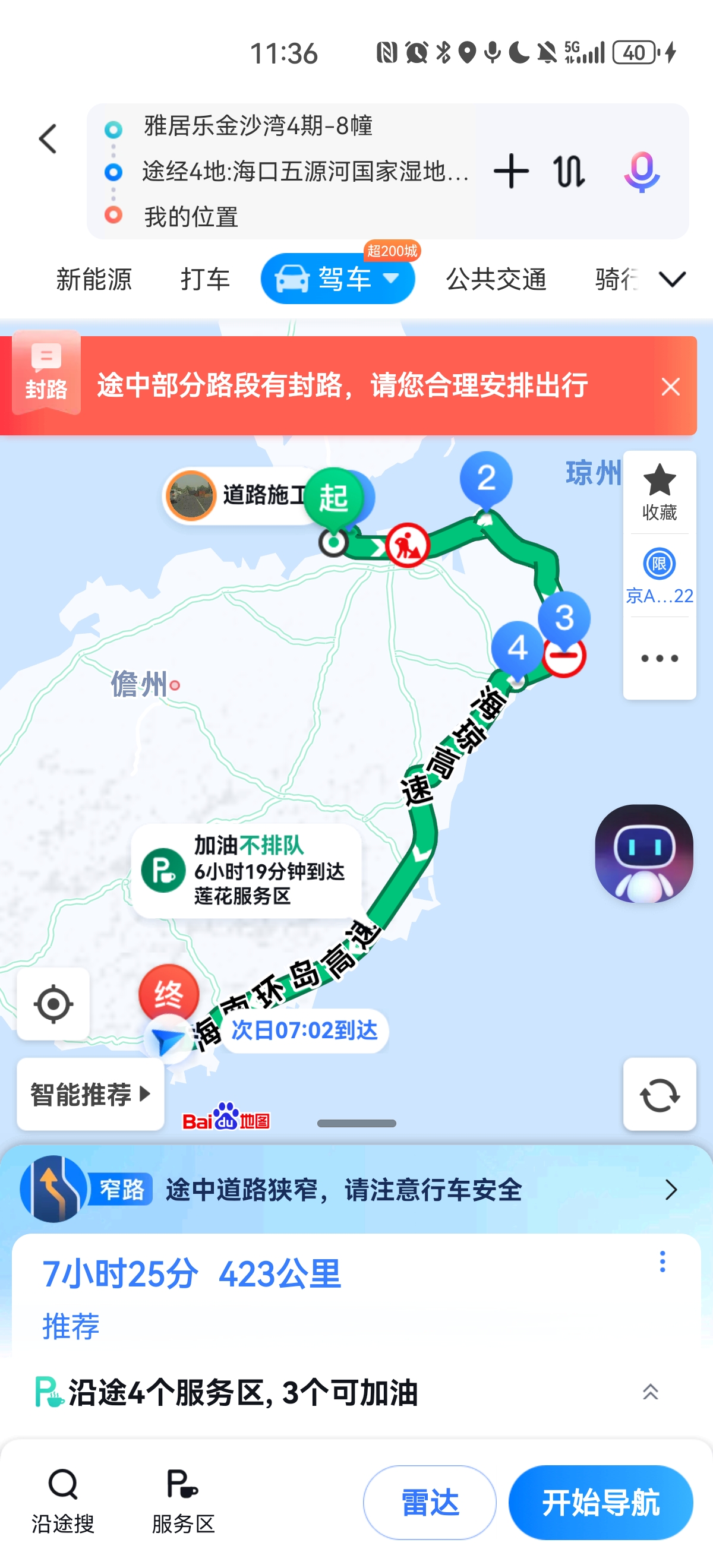713x1568 pixels.
Task: Activate voice input microphone
Action: [641, 172]
